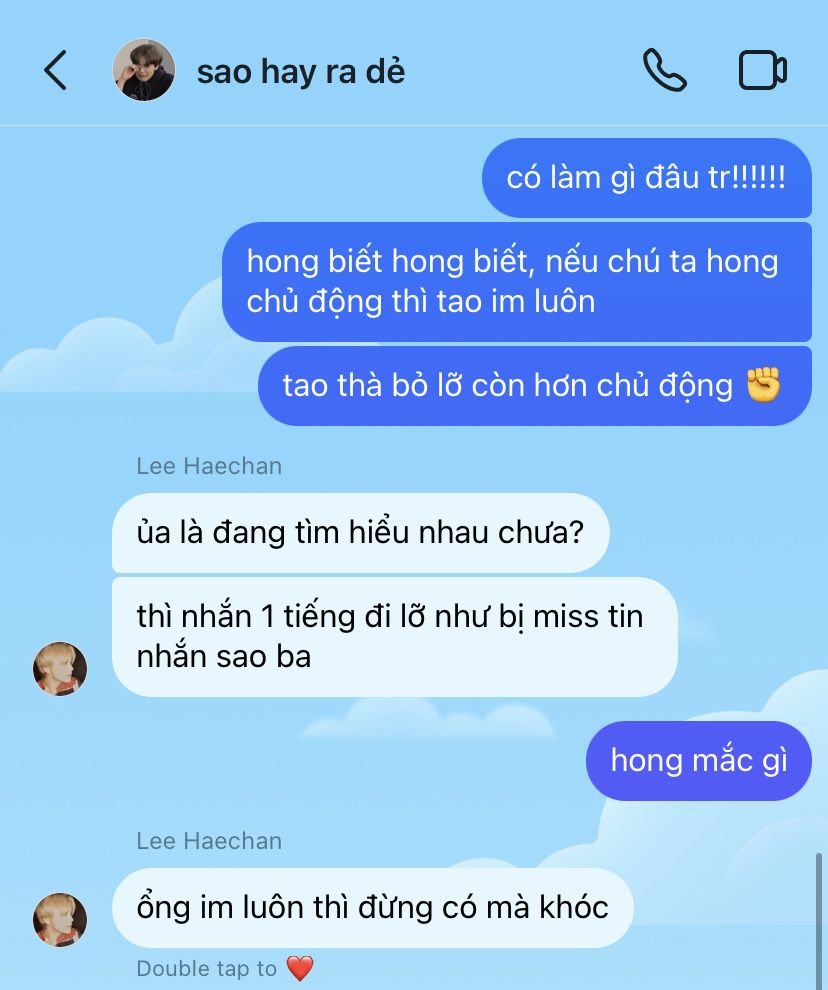The image size is (828, 990).
Task: Start a video call in this chat
Action: [x=762, y=71]
